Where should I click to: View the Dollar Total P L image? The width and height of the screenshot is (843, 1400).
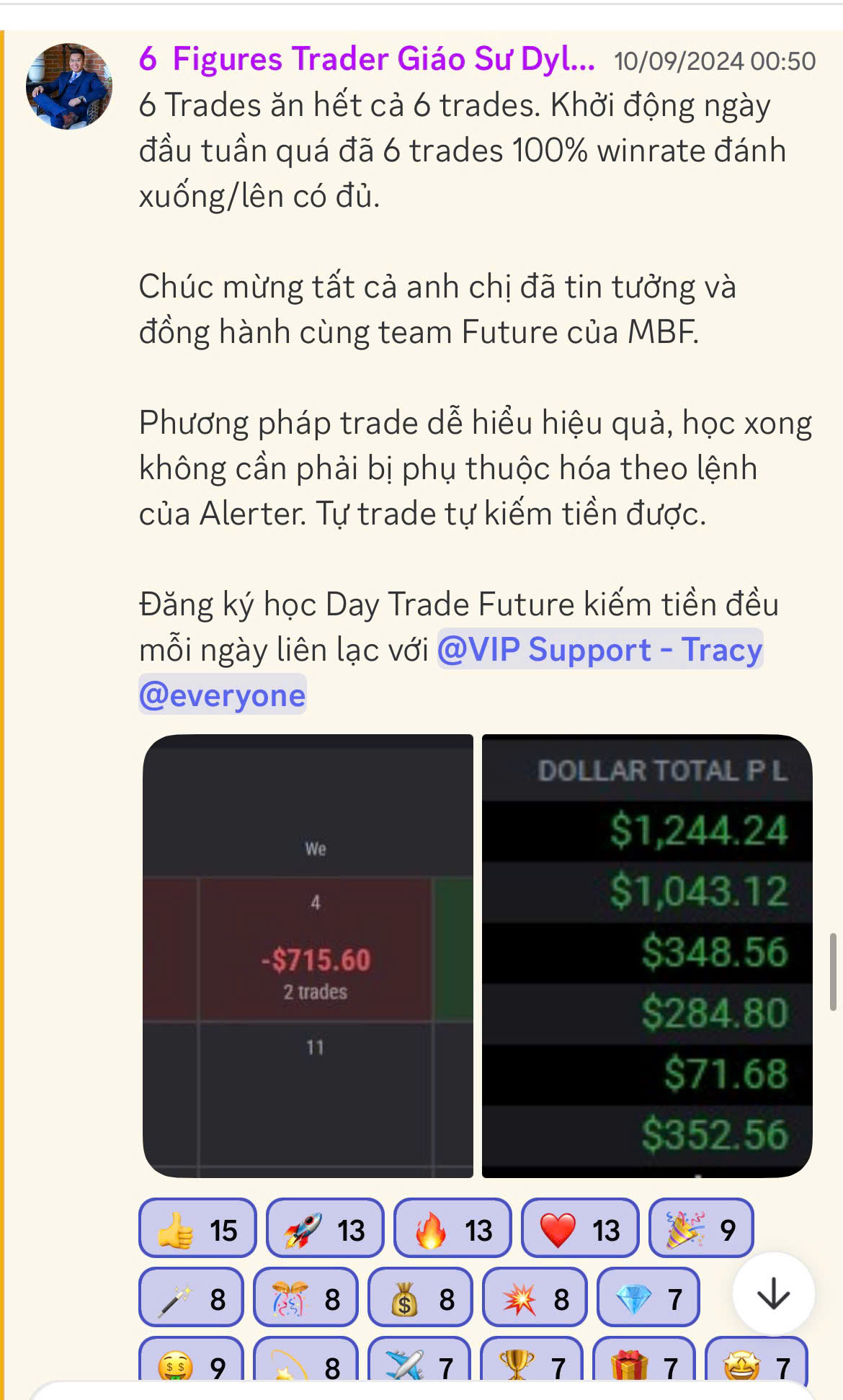coord(646,955)
